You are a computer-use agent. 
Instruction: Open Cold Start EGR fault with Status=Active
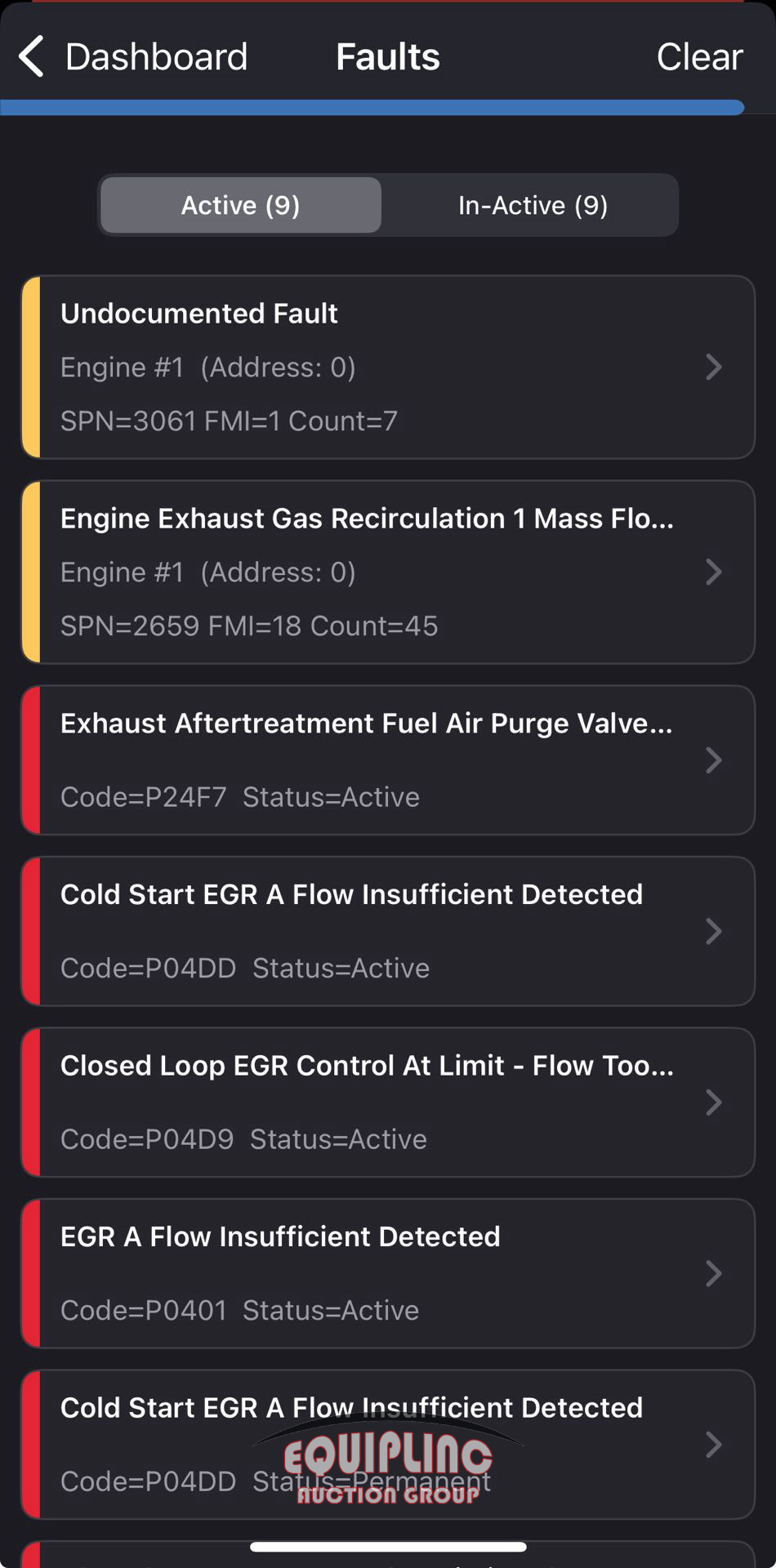coord(388,932)
